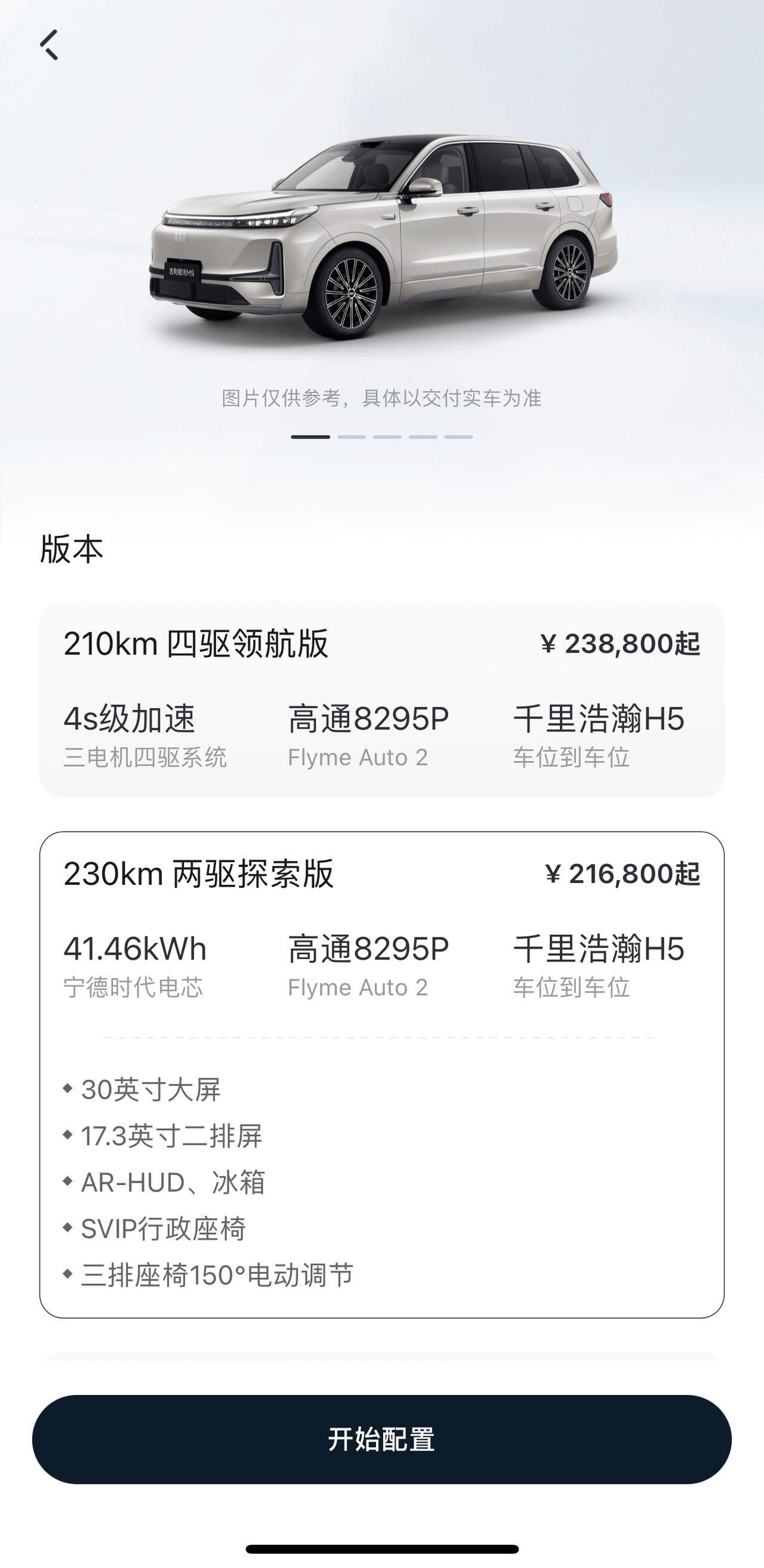
Task: Go back using the top-left arrow
Action: [50, 45]
